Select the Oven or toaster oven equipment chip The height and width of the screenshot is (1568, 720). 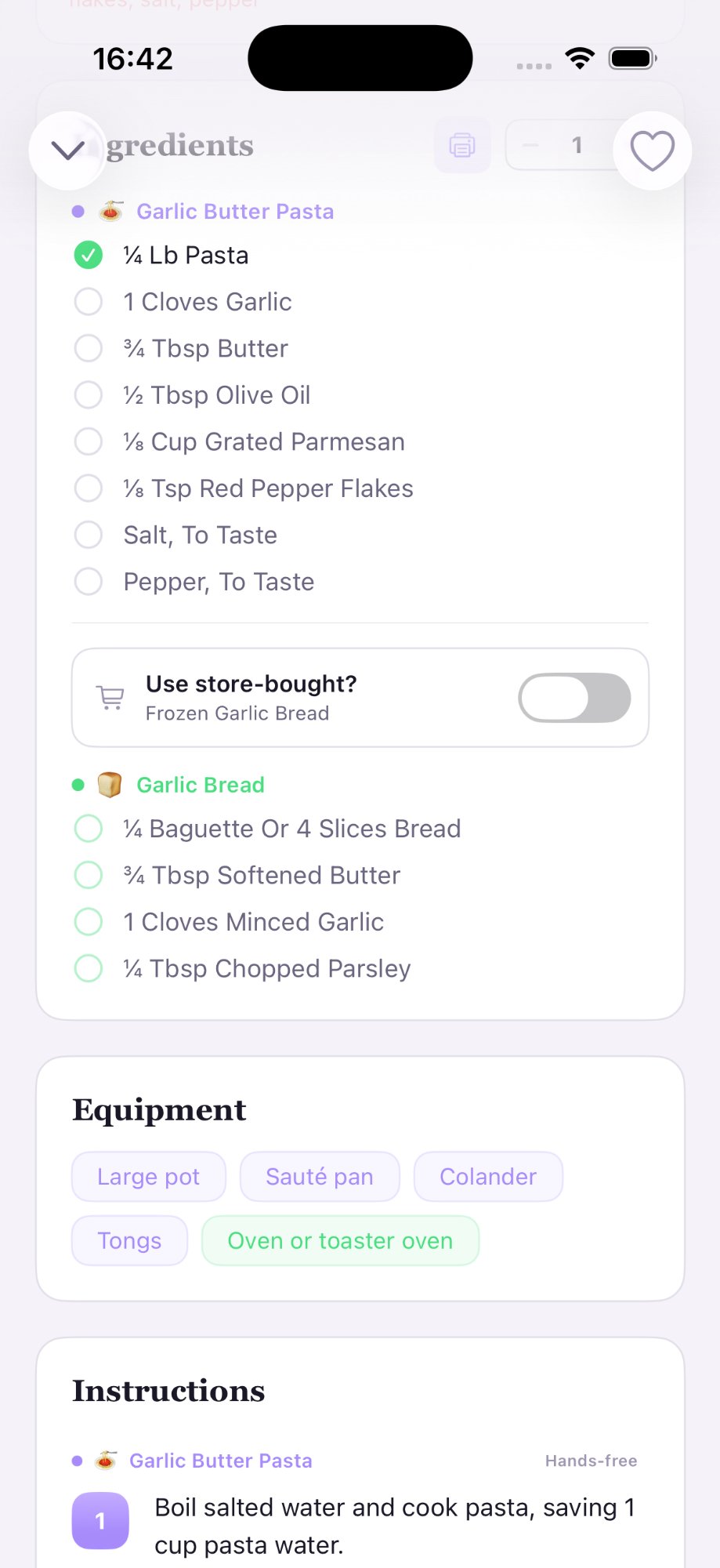(340, 1240)
